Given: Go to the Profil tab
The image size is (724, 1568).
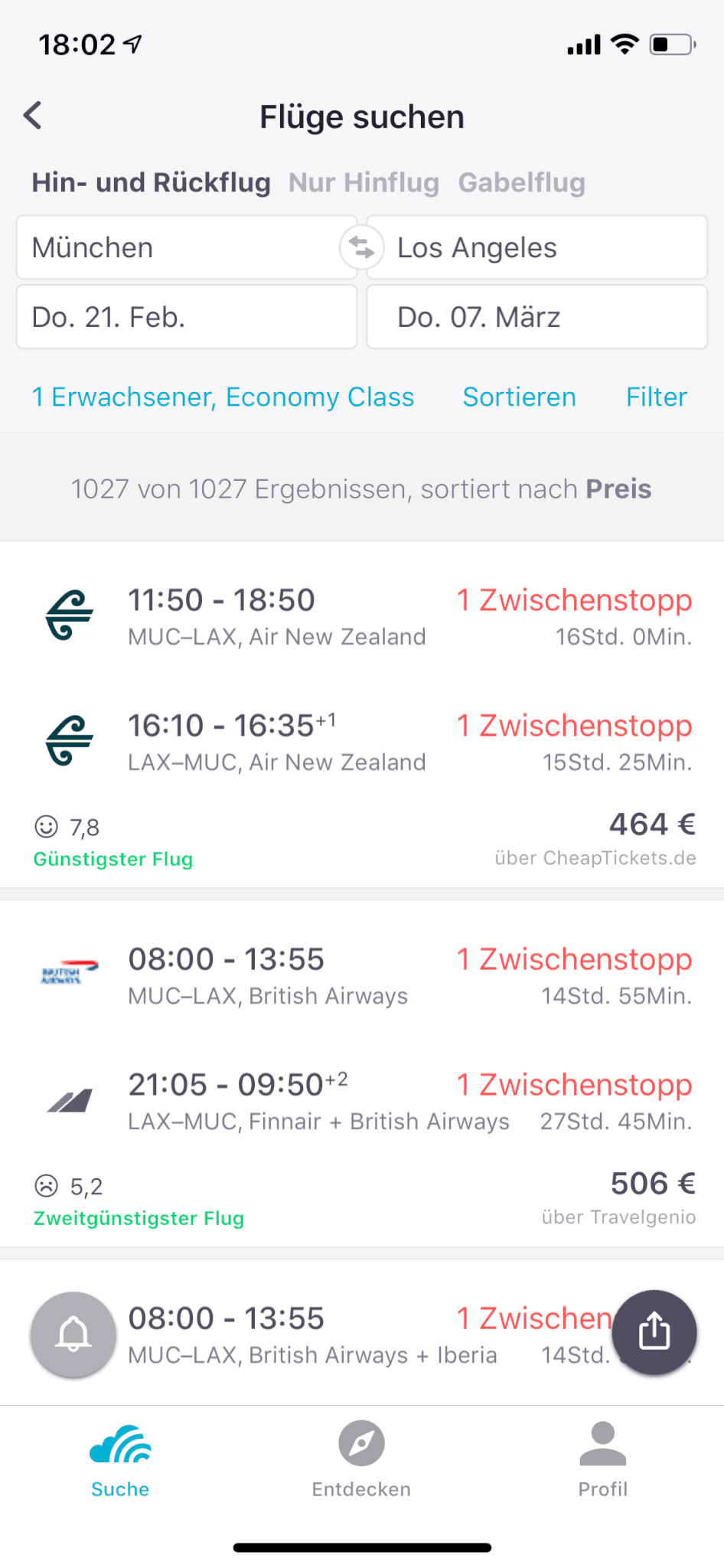Looking at the screenshot, I should (x=603, y=1460).
